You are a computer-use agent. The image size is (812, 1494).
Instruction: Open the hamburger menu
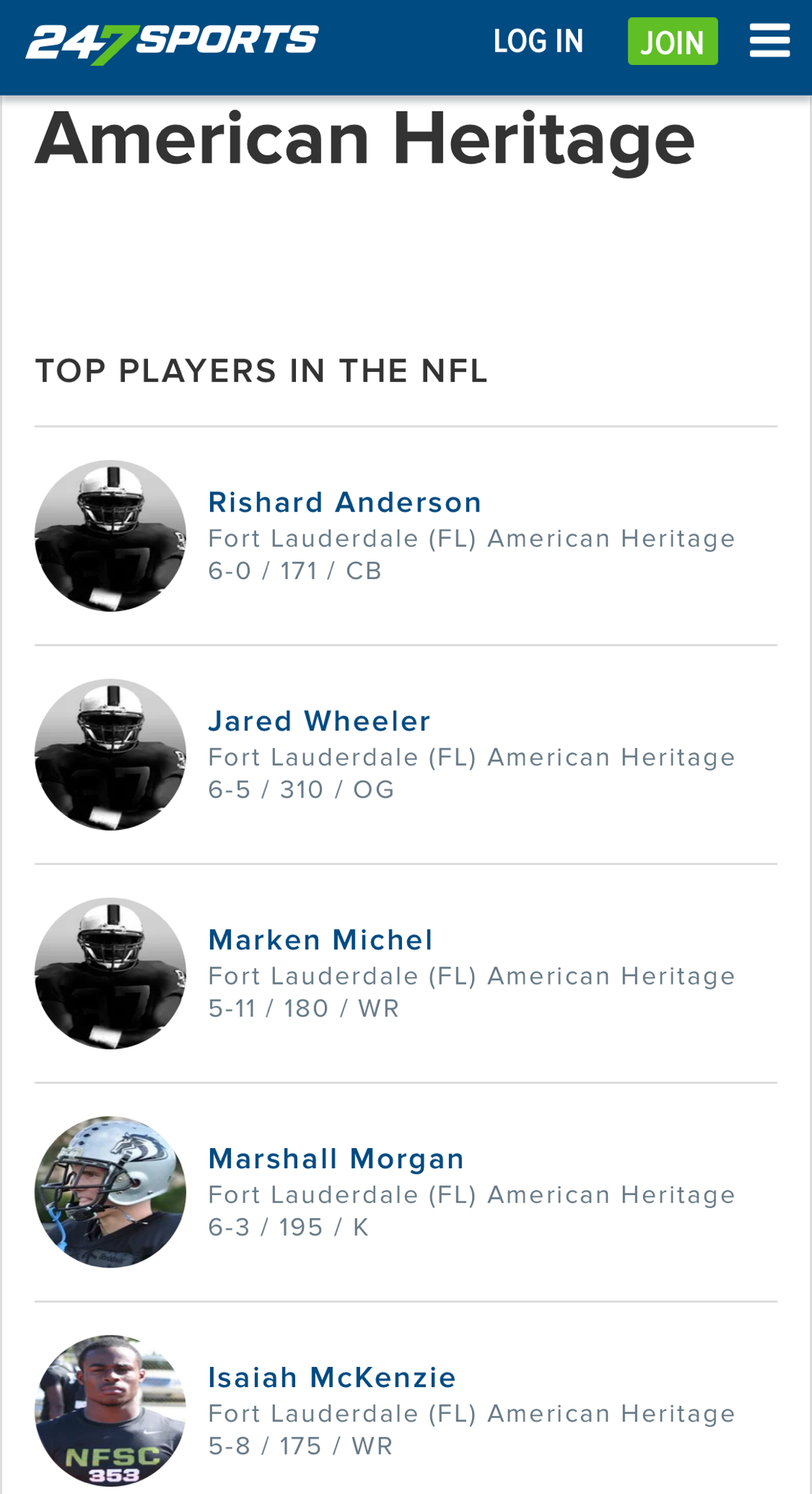[769, 41]
